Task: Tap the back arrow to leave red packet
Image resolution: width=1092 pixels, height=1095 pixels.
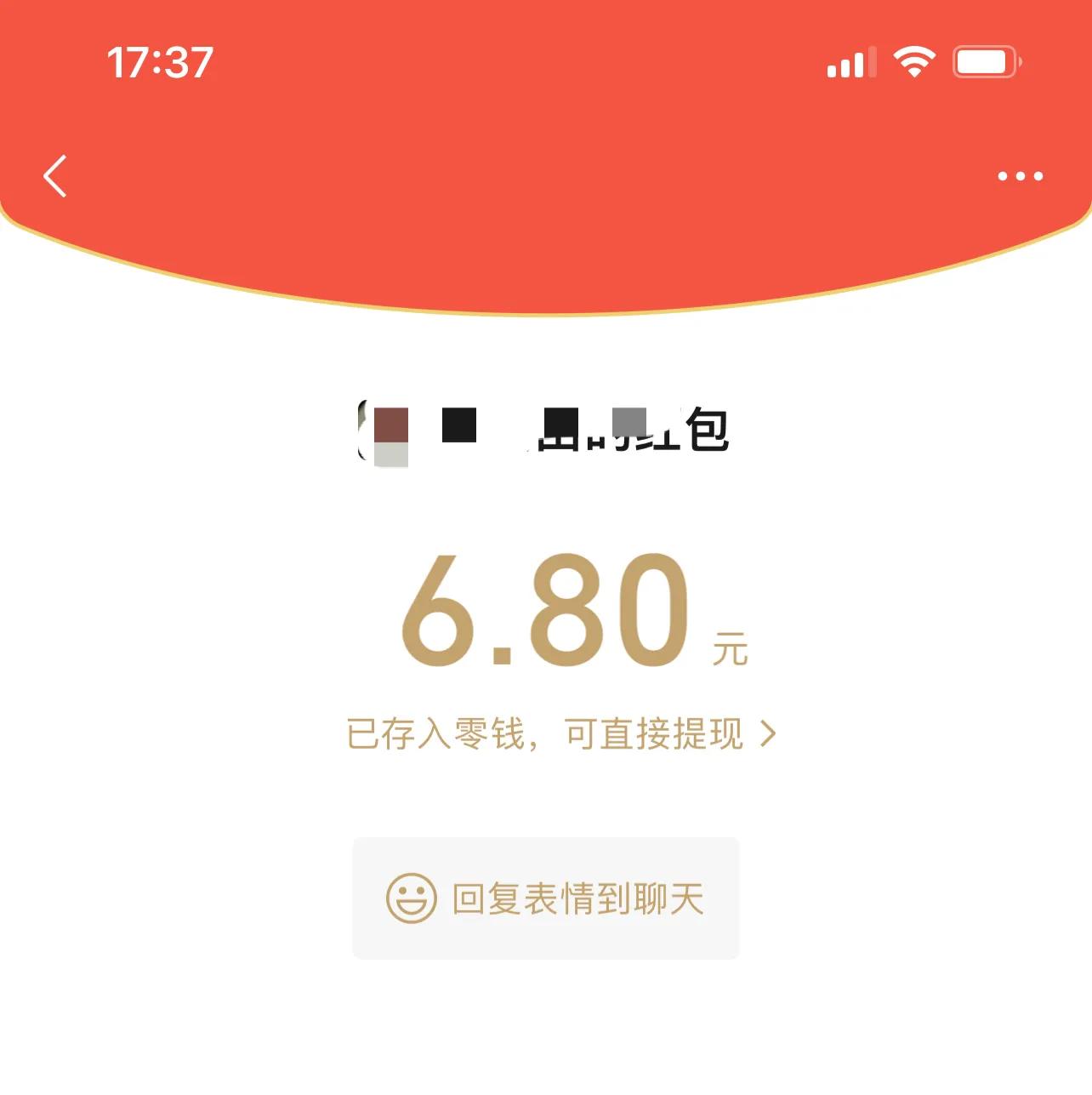Action: (55, 176)
